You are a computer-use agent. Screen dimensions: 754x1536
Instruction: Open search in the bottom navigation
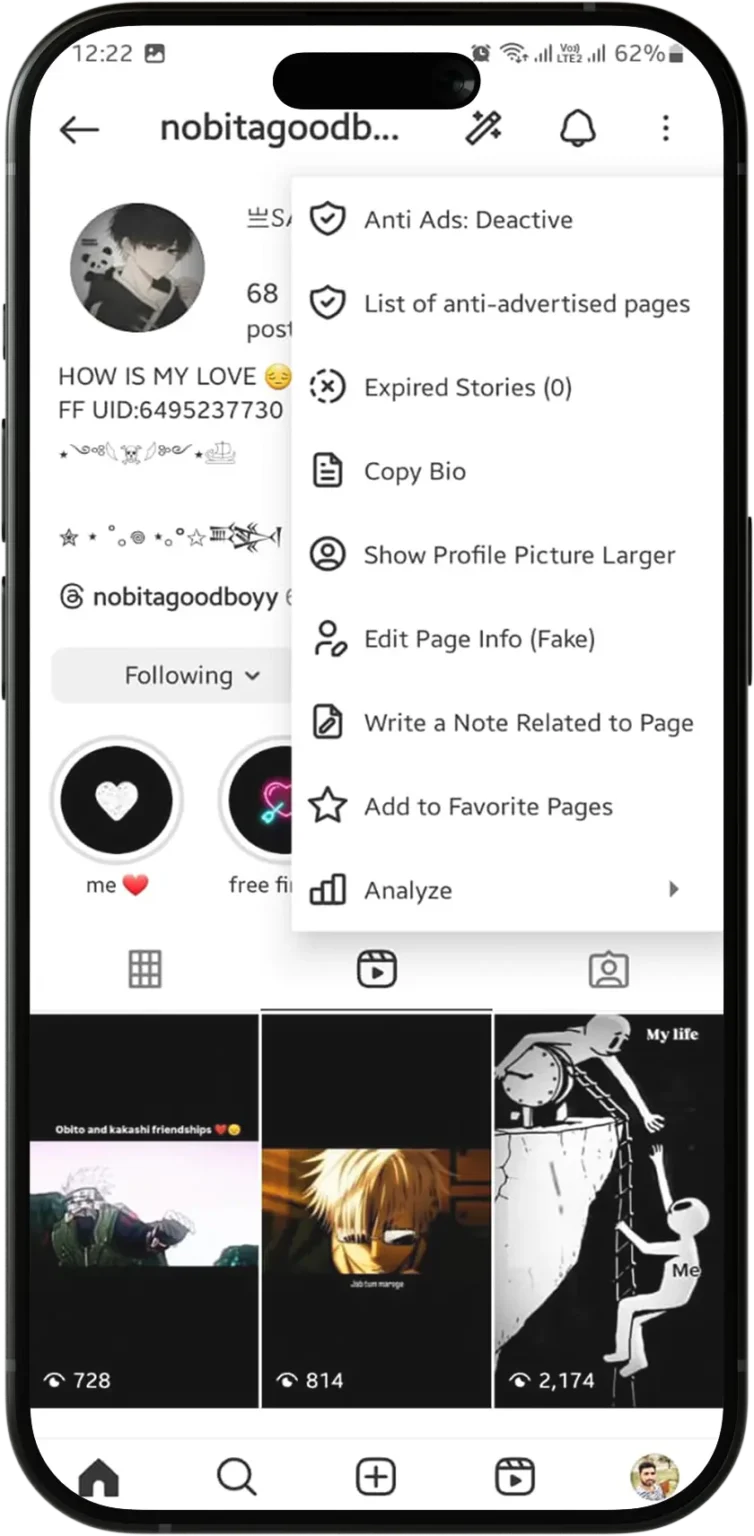coord(236,1476)
